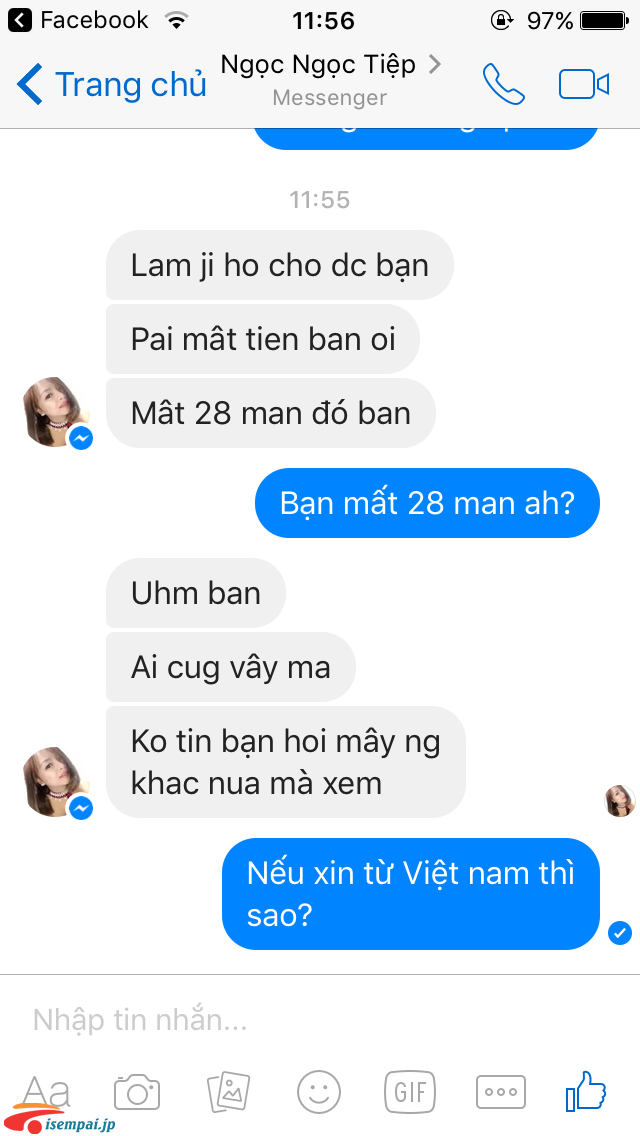Screen dimensions: 640x1136
Task: Open the emoji and sticker picker
Action: click(319, 1092)
